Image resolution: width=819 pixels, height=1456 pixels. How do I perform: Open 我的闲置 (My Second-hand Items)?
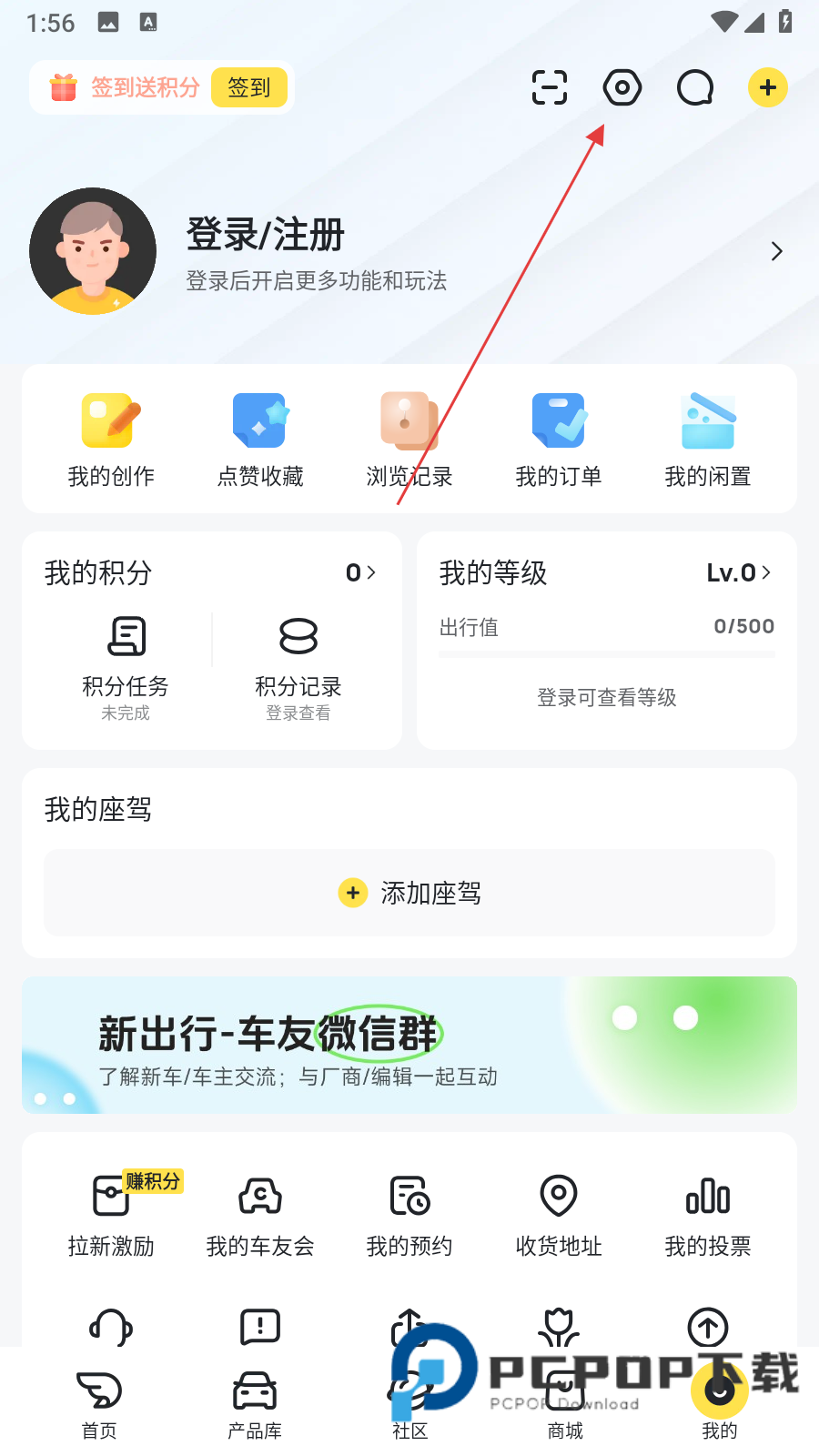[708, 440]
